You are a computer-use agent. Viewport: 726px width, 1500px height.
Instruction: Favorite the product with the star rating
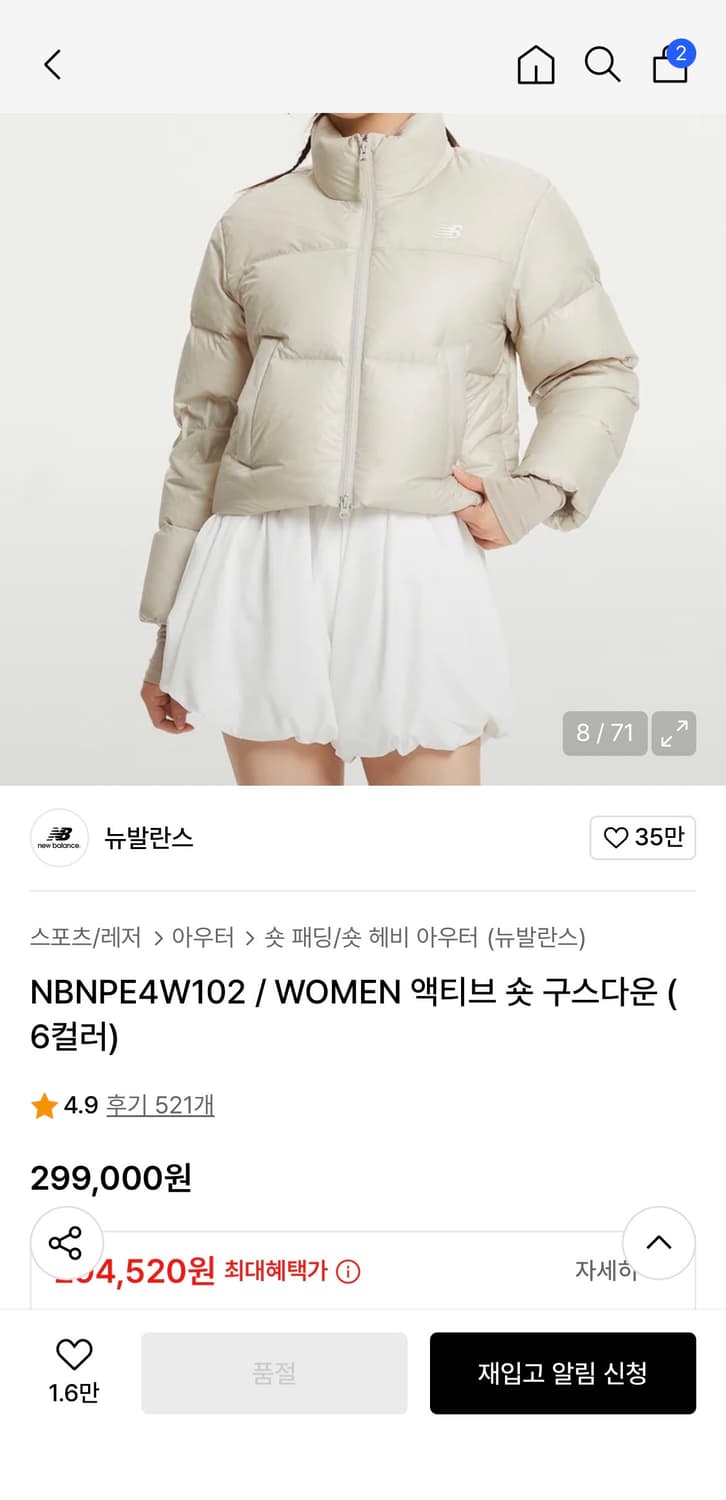44,1106
